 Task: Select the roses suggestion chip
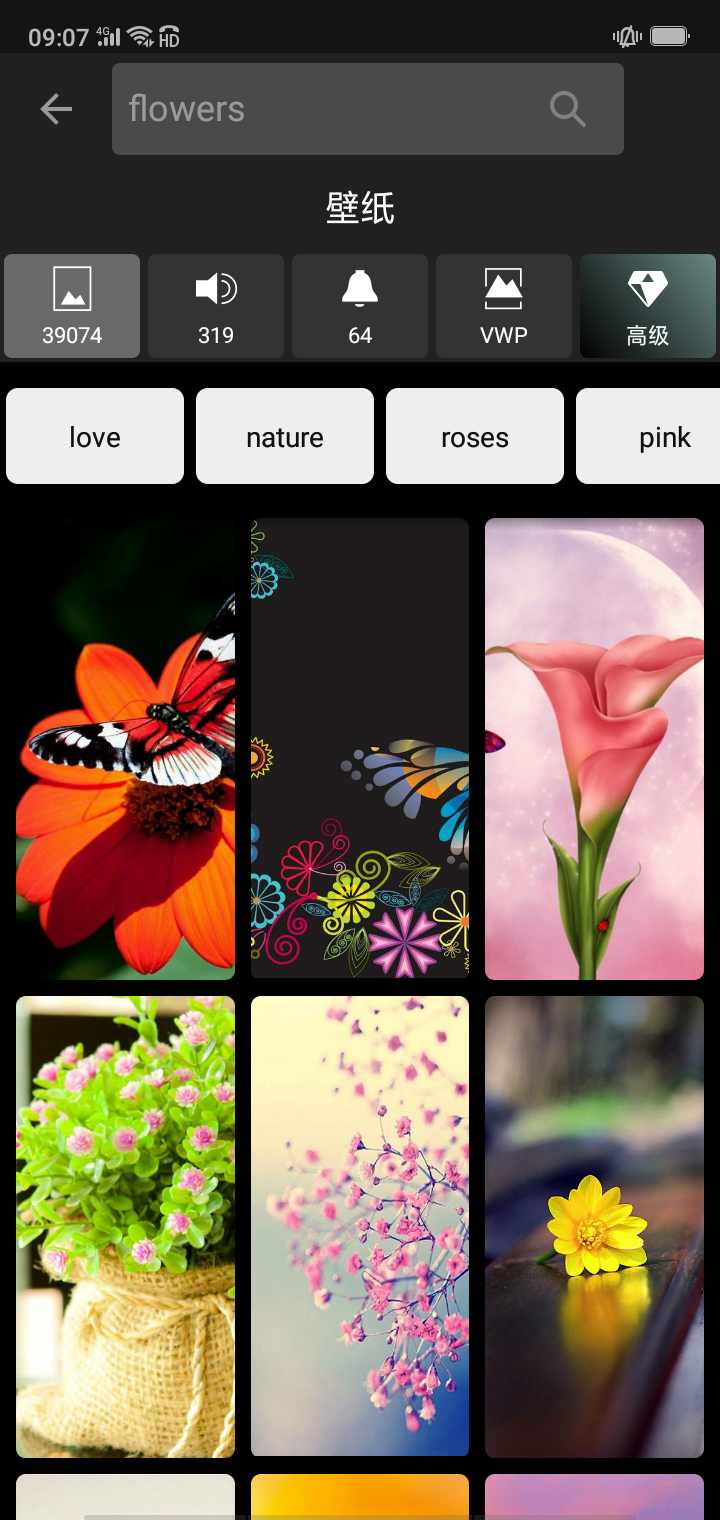coord(474,436)
